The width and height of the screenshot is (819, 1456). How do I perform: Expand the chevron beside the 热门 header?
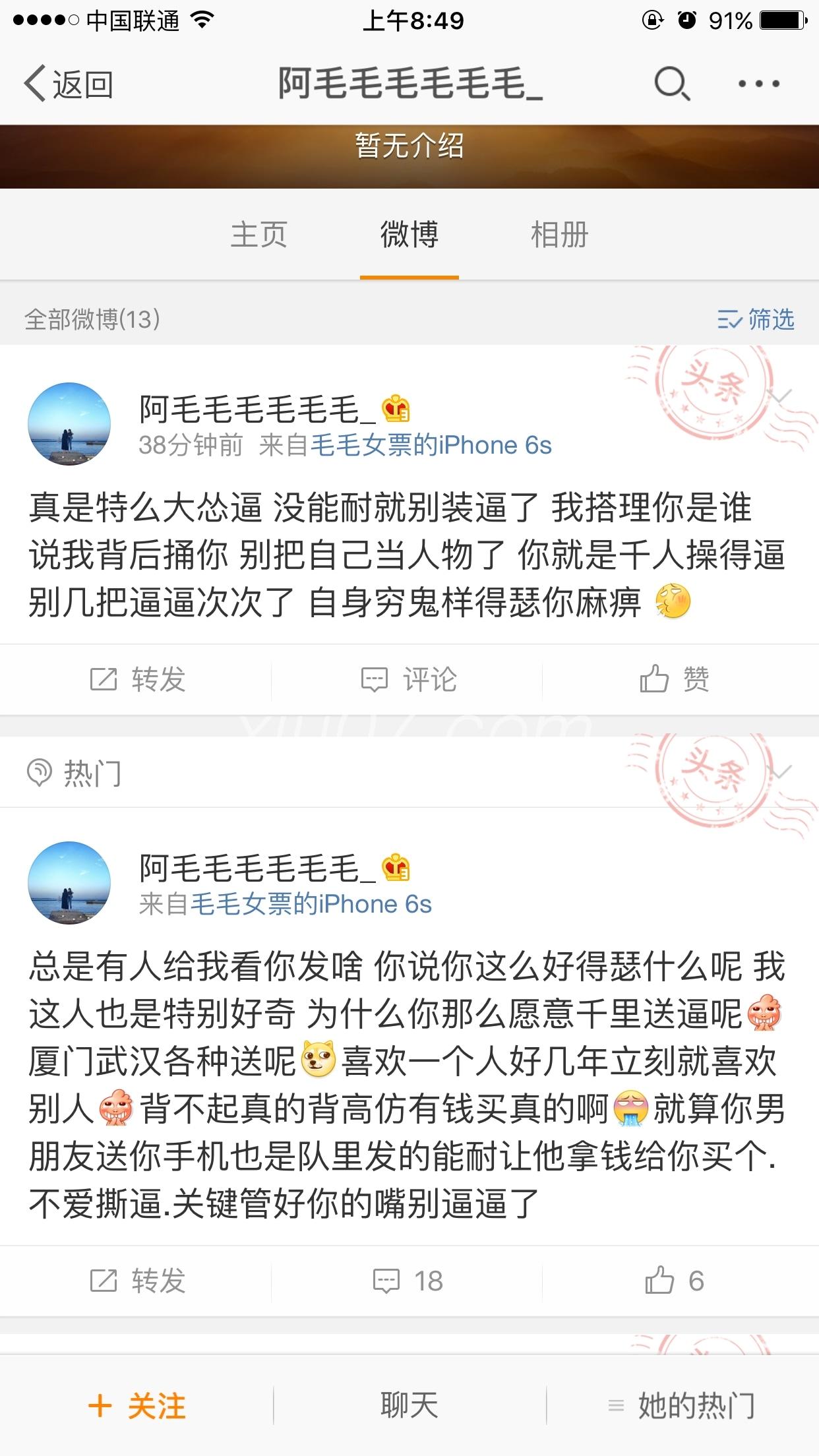point(781,772)
